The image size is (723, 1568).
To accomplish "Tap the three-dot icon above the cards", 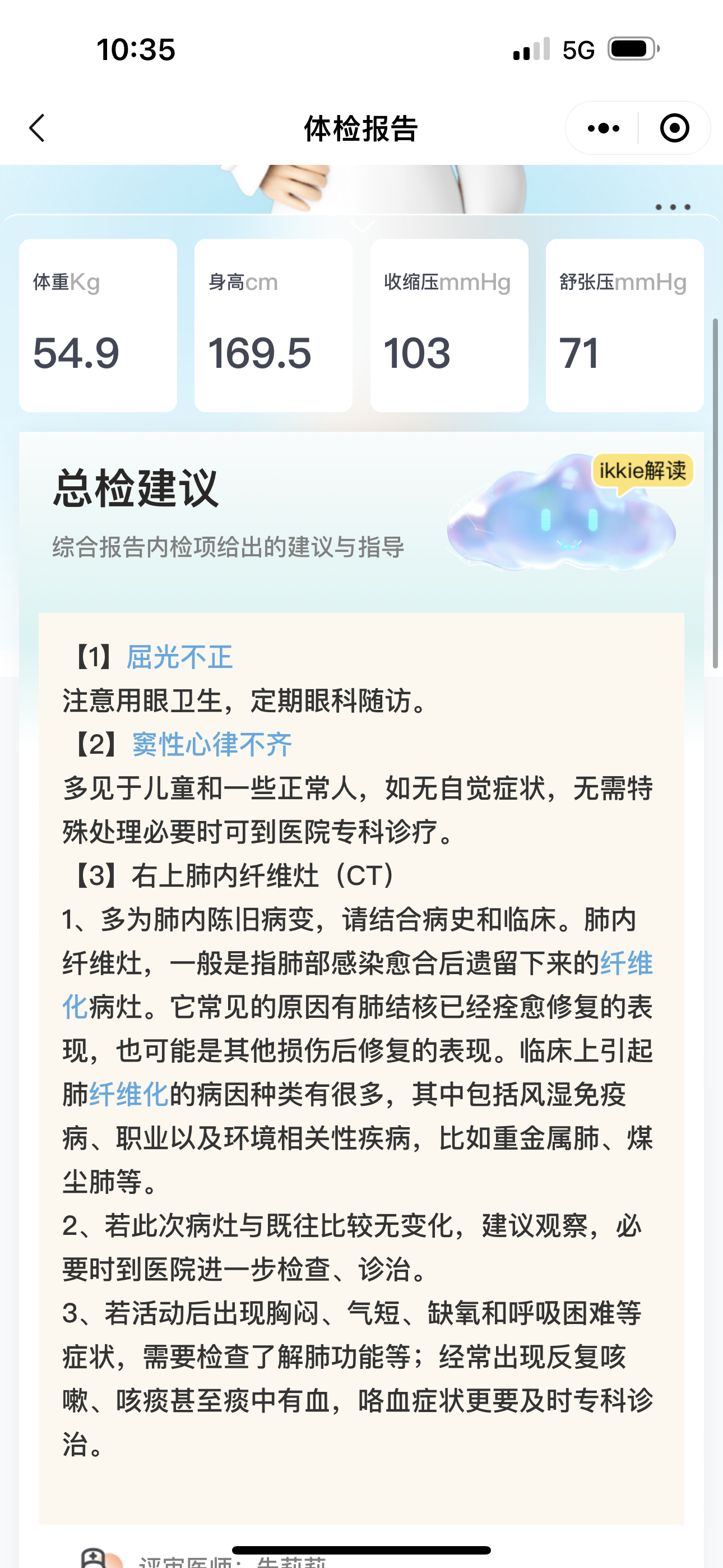I will (673, 207).
